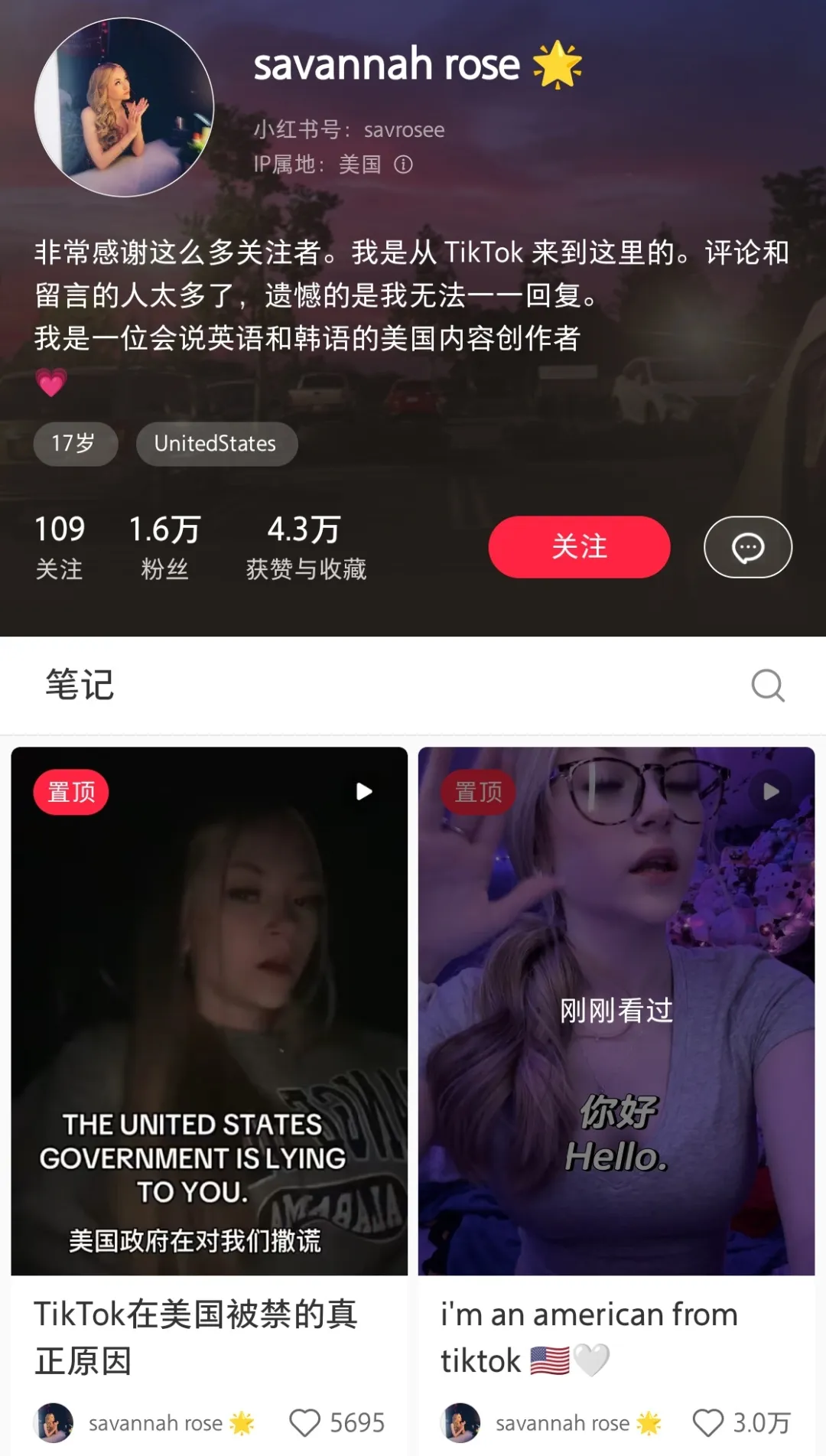Open savannah rose's profile avatar
The width and height of the screenshot is (826, 1456).
tap(125, 107)
